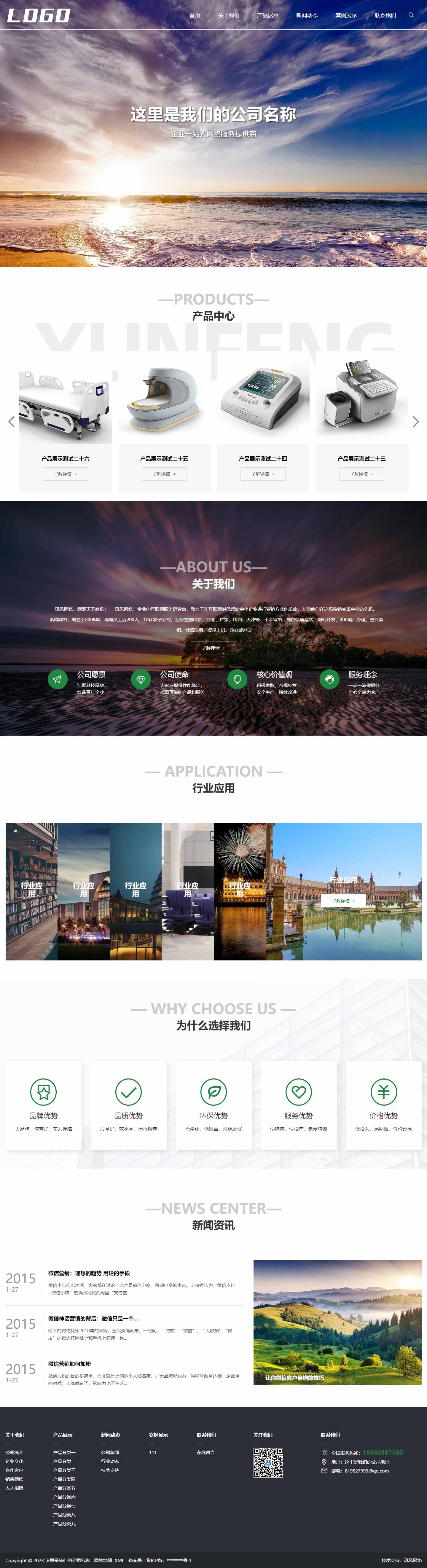Open news 微信营销：理想的趋势 用烂的手段
This screenshot has width=427, height=1568.
(89, 1273)
